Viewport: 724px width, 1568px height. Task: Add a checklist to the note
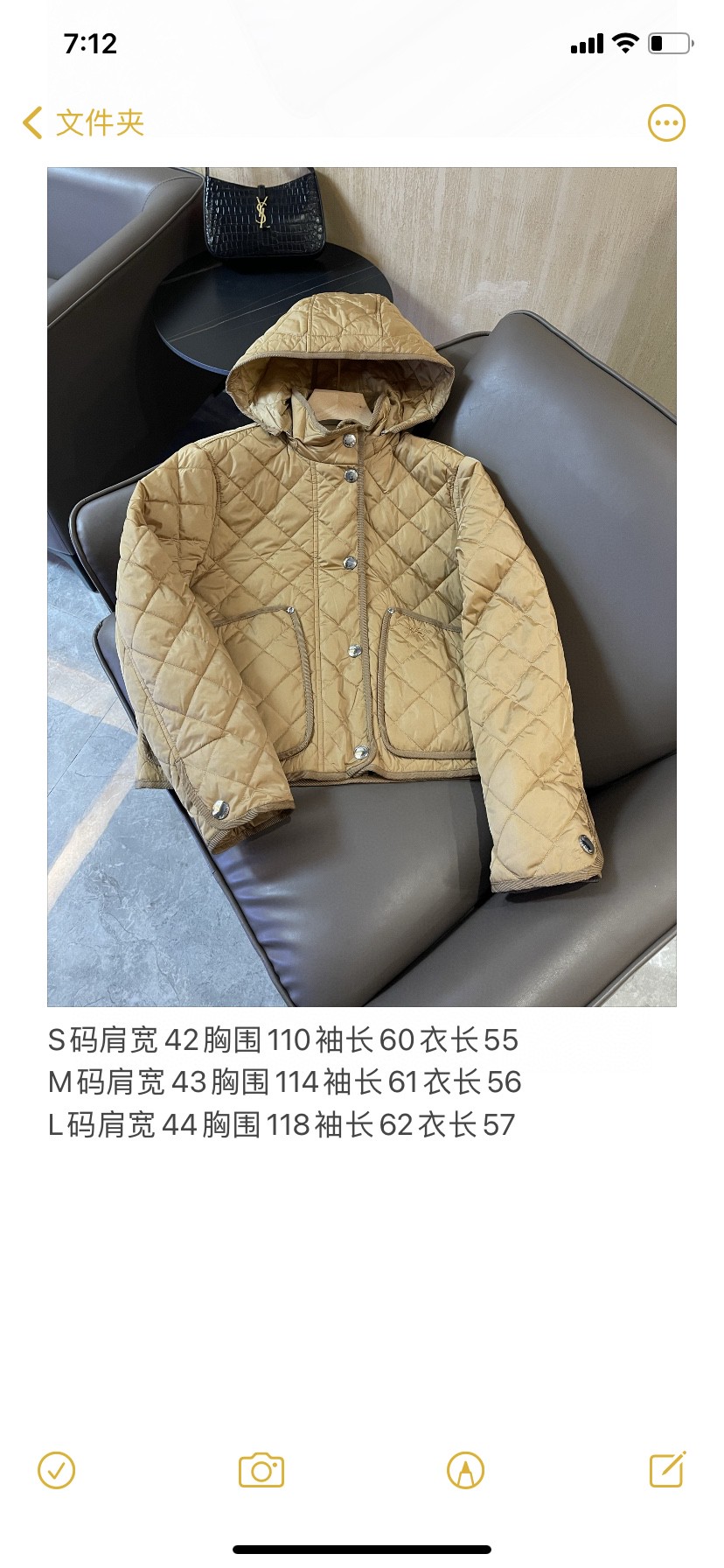pos(57,1470)
